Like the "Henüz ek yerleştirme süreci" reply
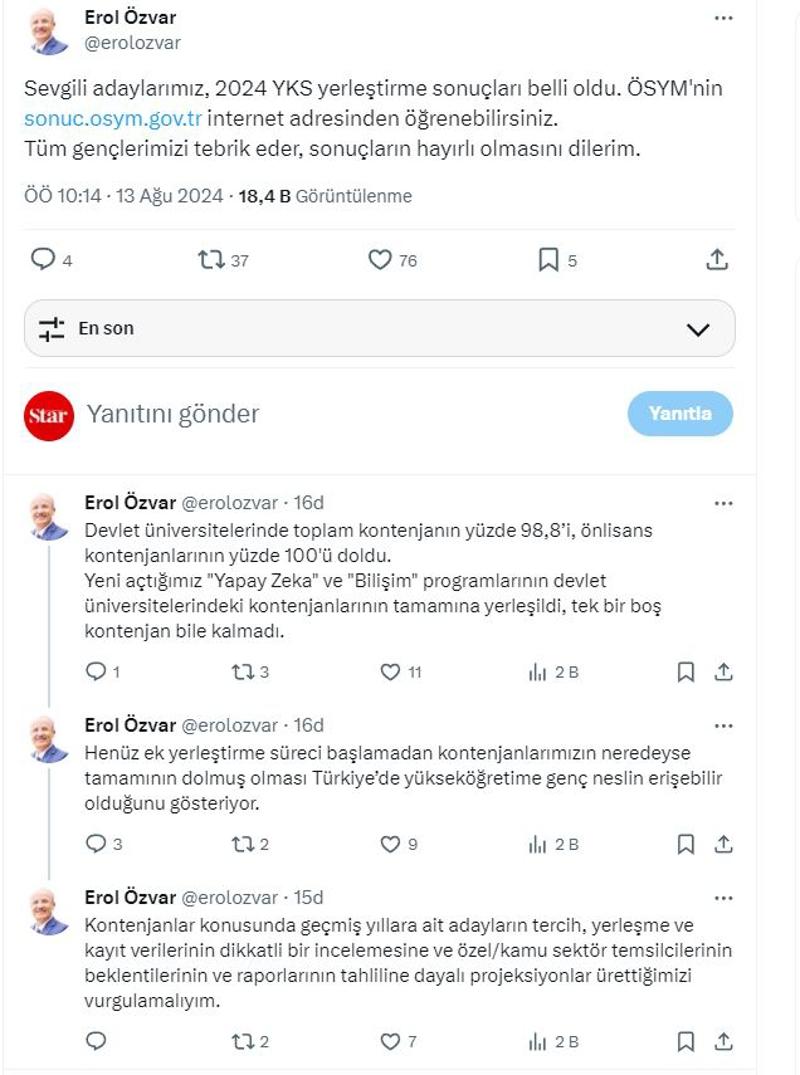Image resolution: width=800 pixels, height=1075 pixels. (x=390, y=844)
